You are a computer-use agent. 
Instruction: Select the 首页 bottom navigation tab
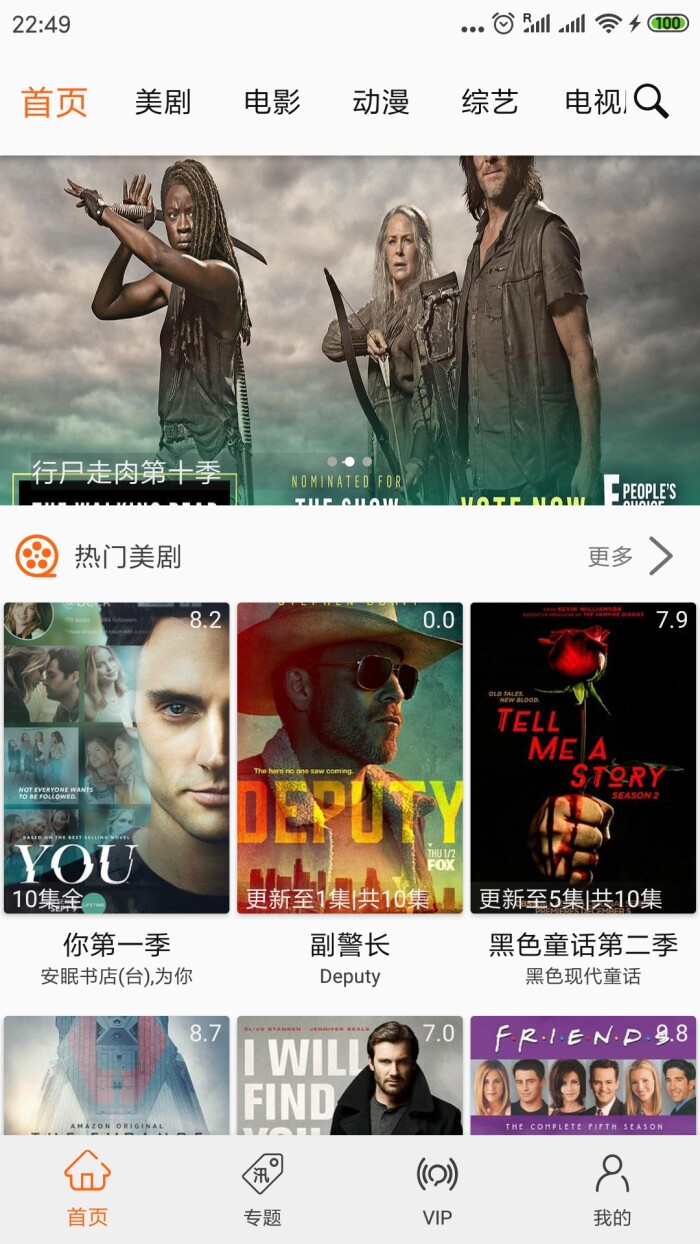(x=87, y=1190)
